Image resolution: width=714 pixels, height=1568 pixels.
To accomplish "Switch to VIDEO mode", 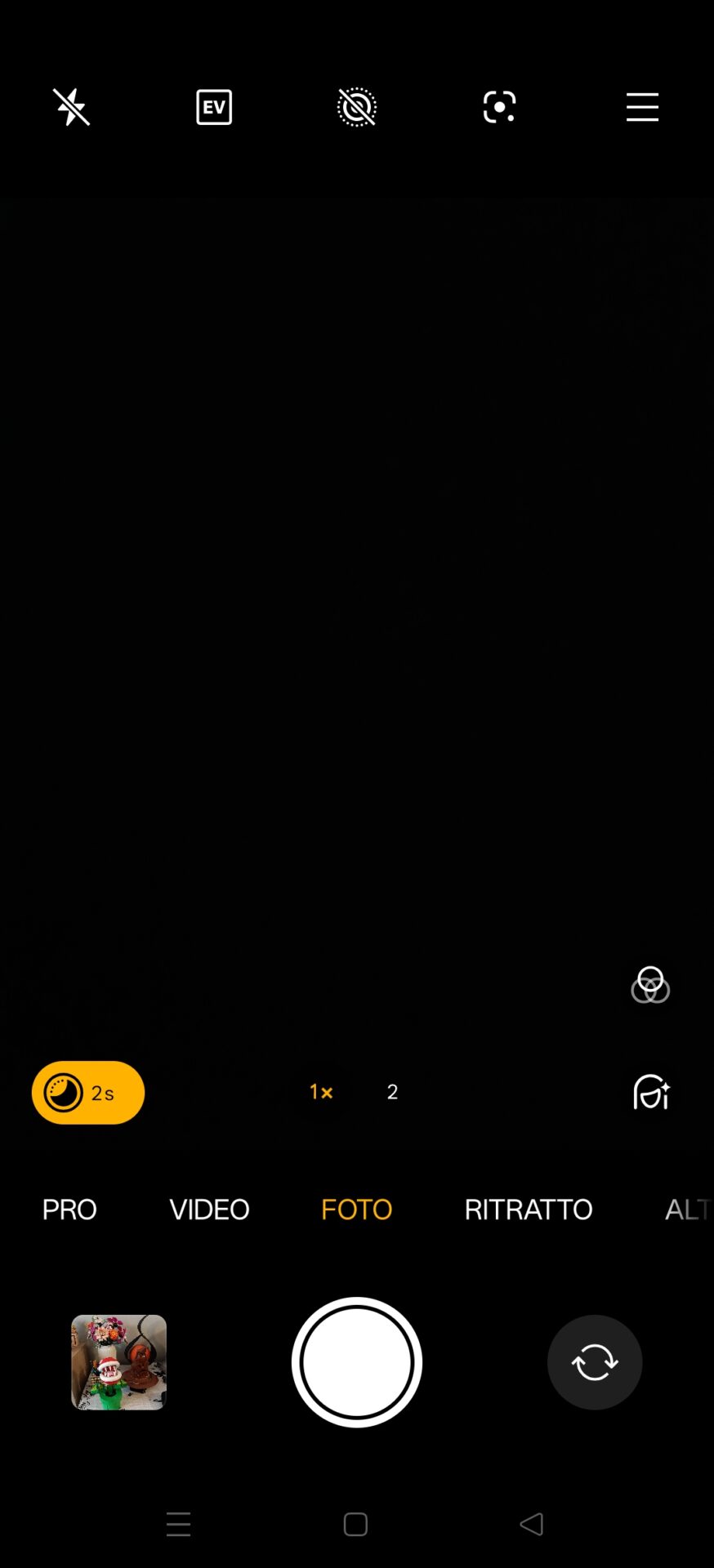I will (x=209, y=1209).
